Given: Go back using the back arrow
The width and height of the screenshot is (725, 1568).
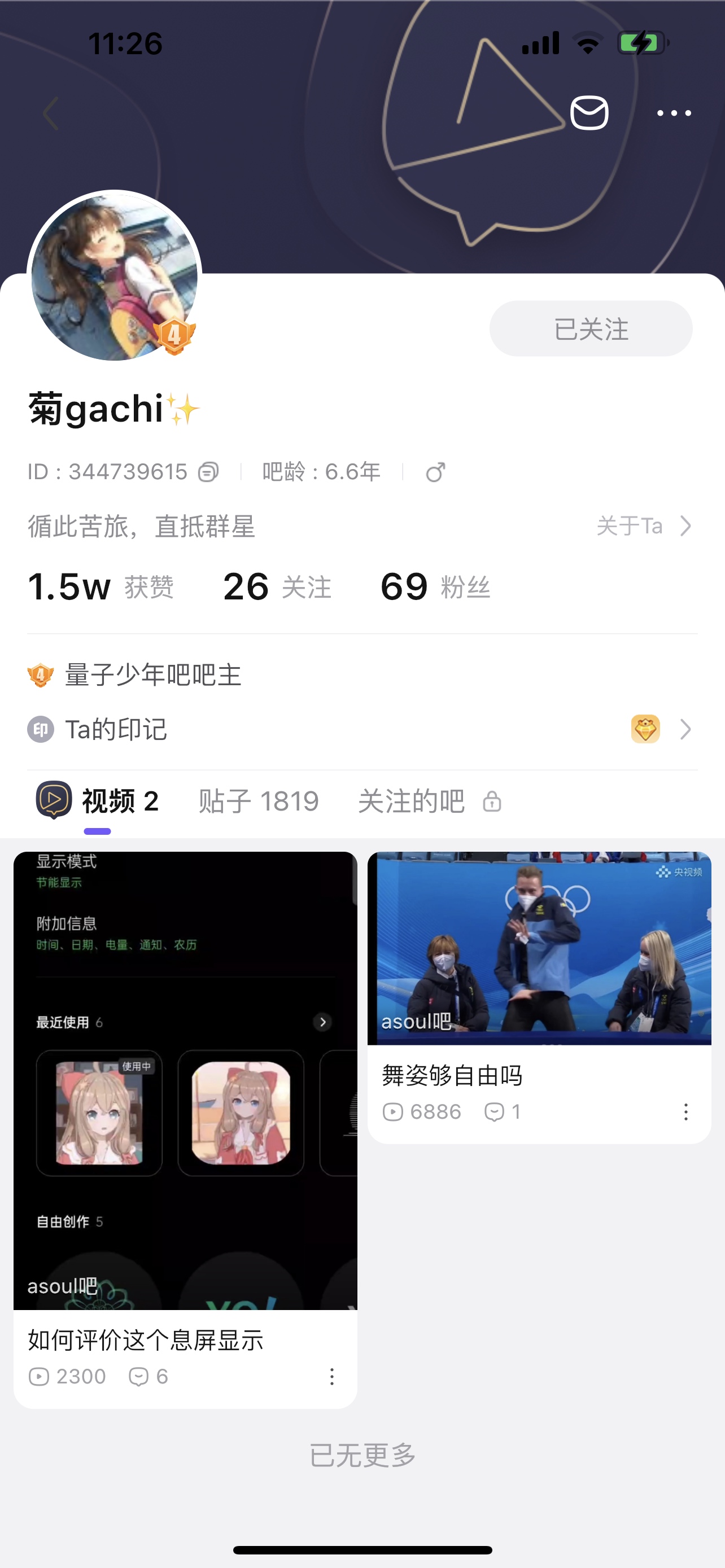Looking at the screenshot, I should tap(51, 114).
